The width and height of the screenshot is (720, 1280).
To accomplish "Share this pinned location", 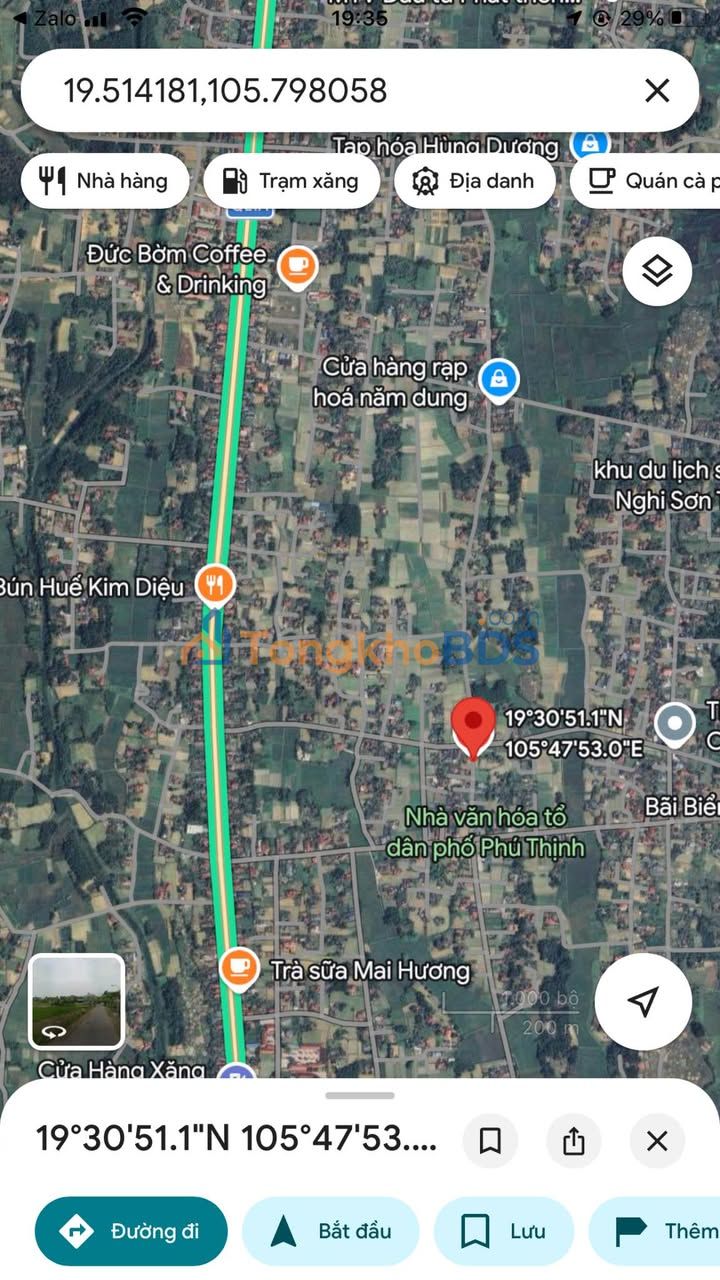I will (x=573, y=1141).
